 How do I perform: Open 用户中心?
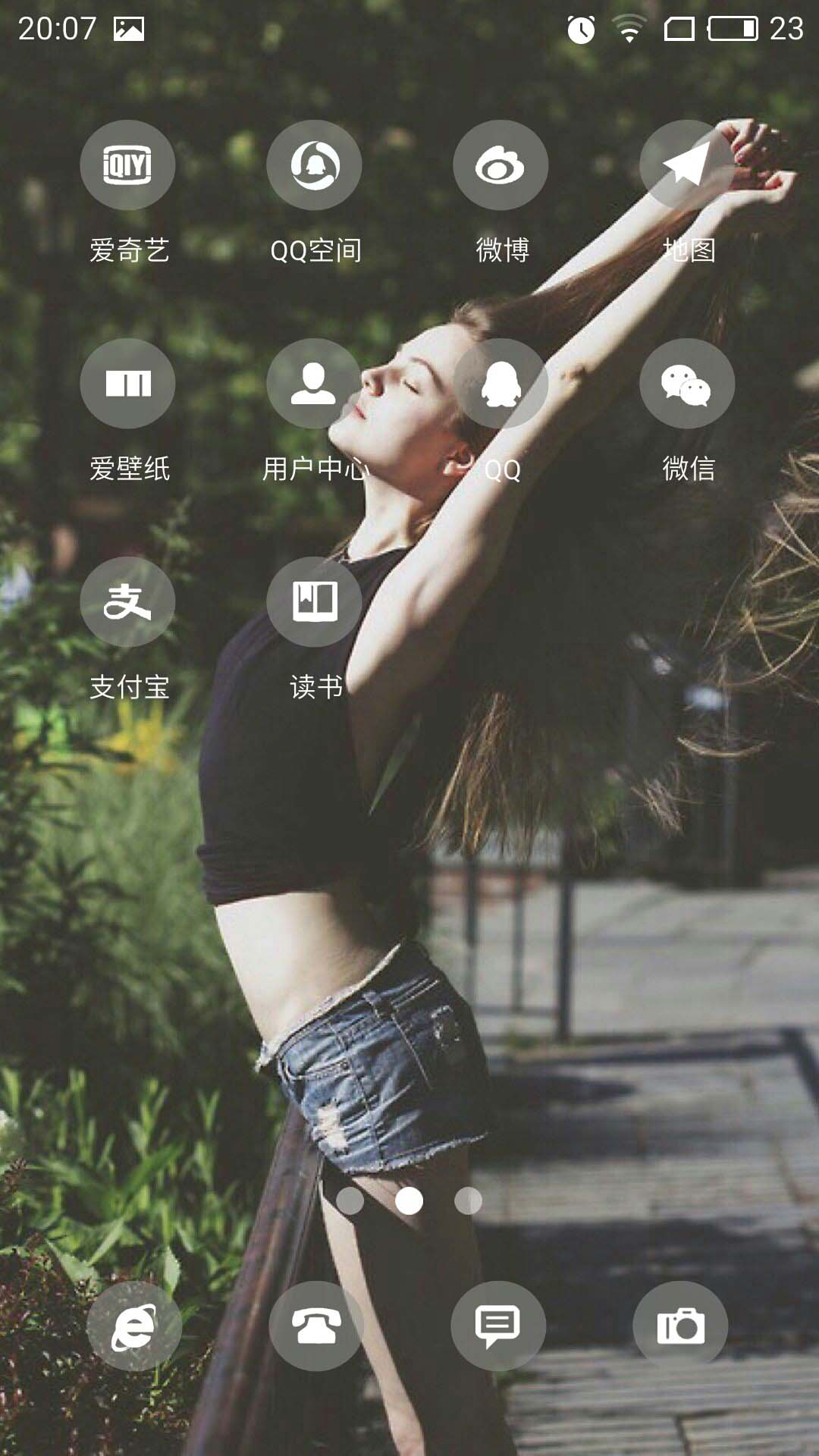point(314,384)
